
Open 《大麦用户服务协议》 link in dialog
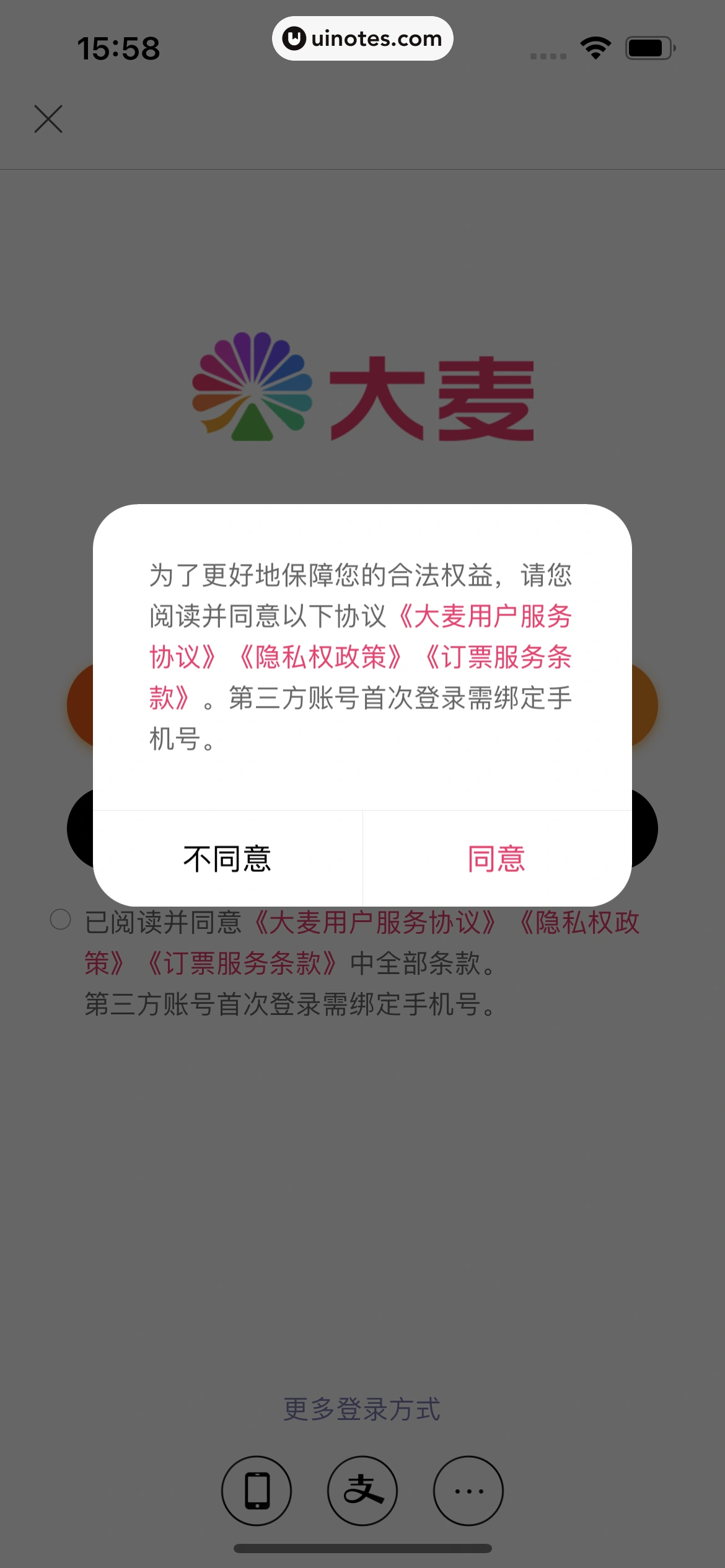click(x=485, y=617)
